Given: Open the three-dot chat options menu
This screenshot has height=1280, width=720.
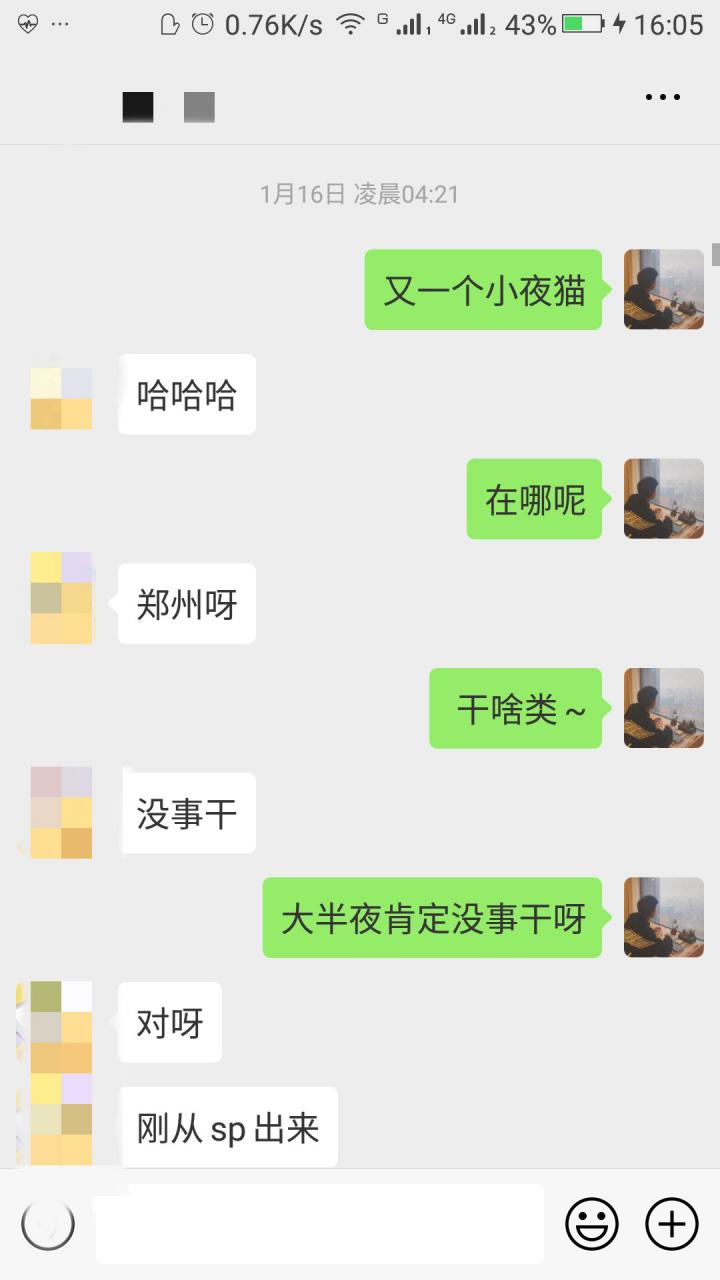Looking at the screenshot, I should point(662,97).
